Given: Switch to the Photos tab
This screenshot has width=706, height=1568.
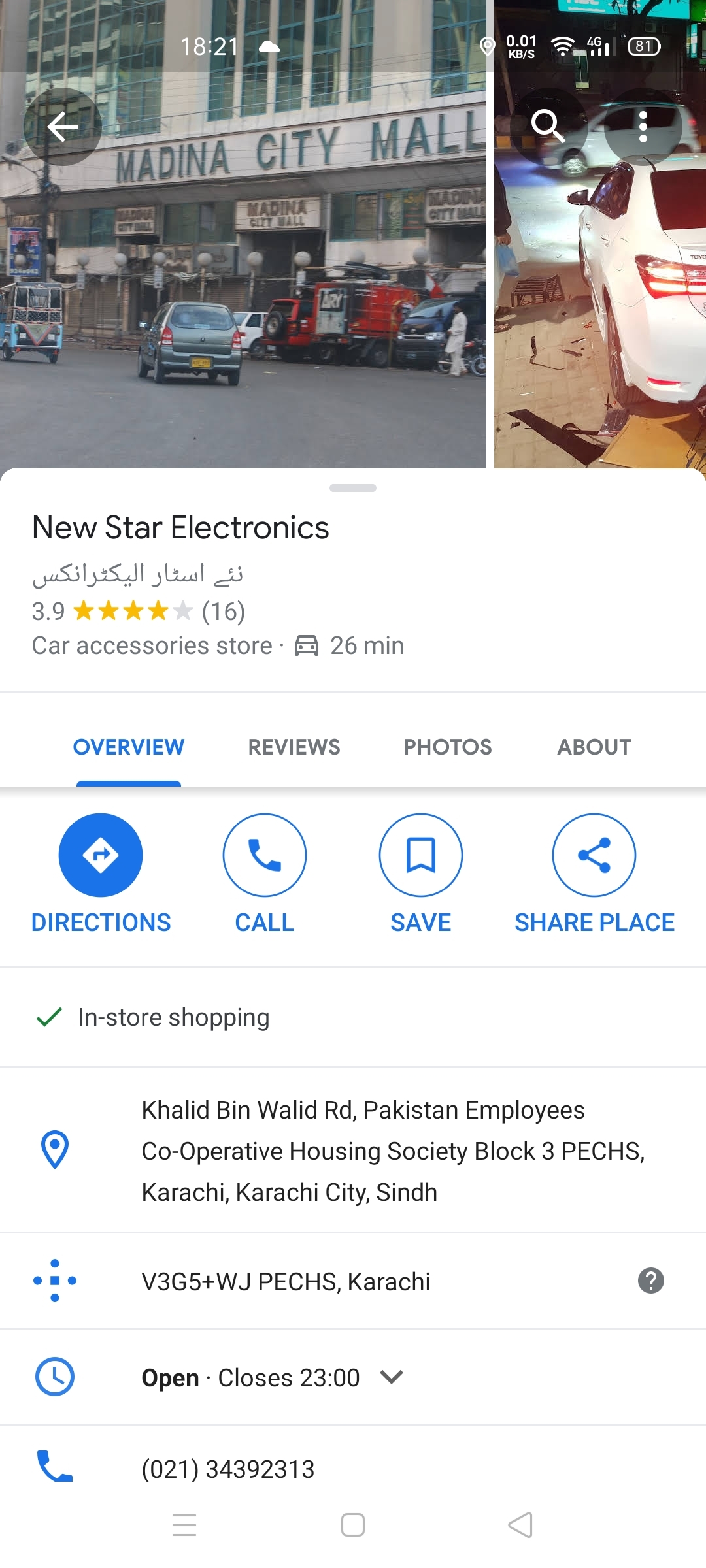Looking at the screenshot, I should (448, 747).
